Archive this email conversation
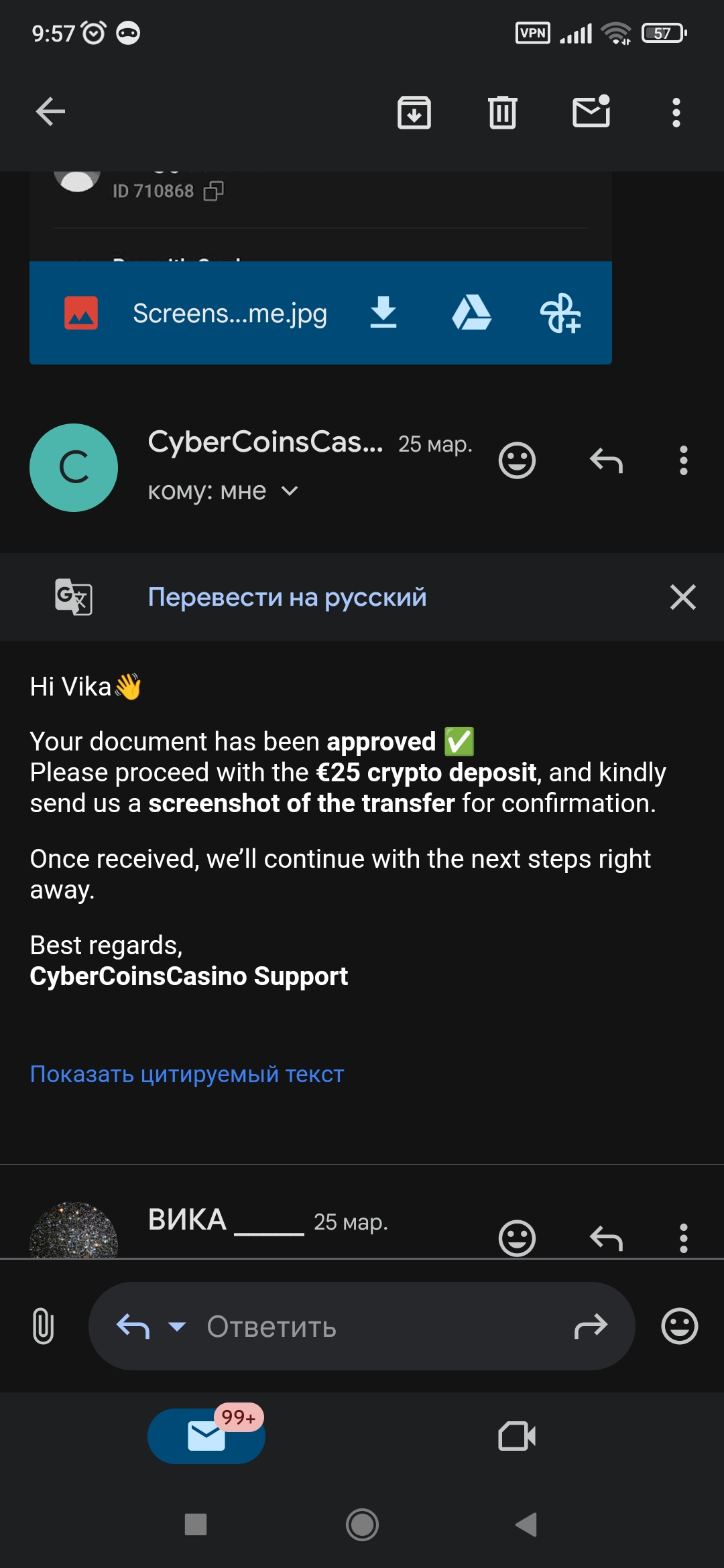Image resolution: width=724 pixels, height=1568 pixels. coord(414,112)
